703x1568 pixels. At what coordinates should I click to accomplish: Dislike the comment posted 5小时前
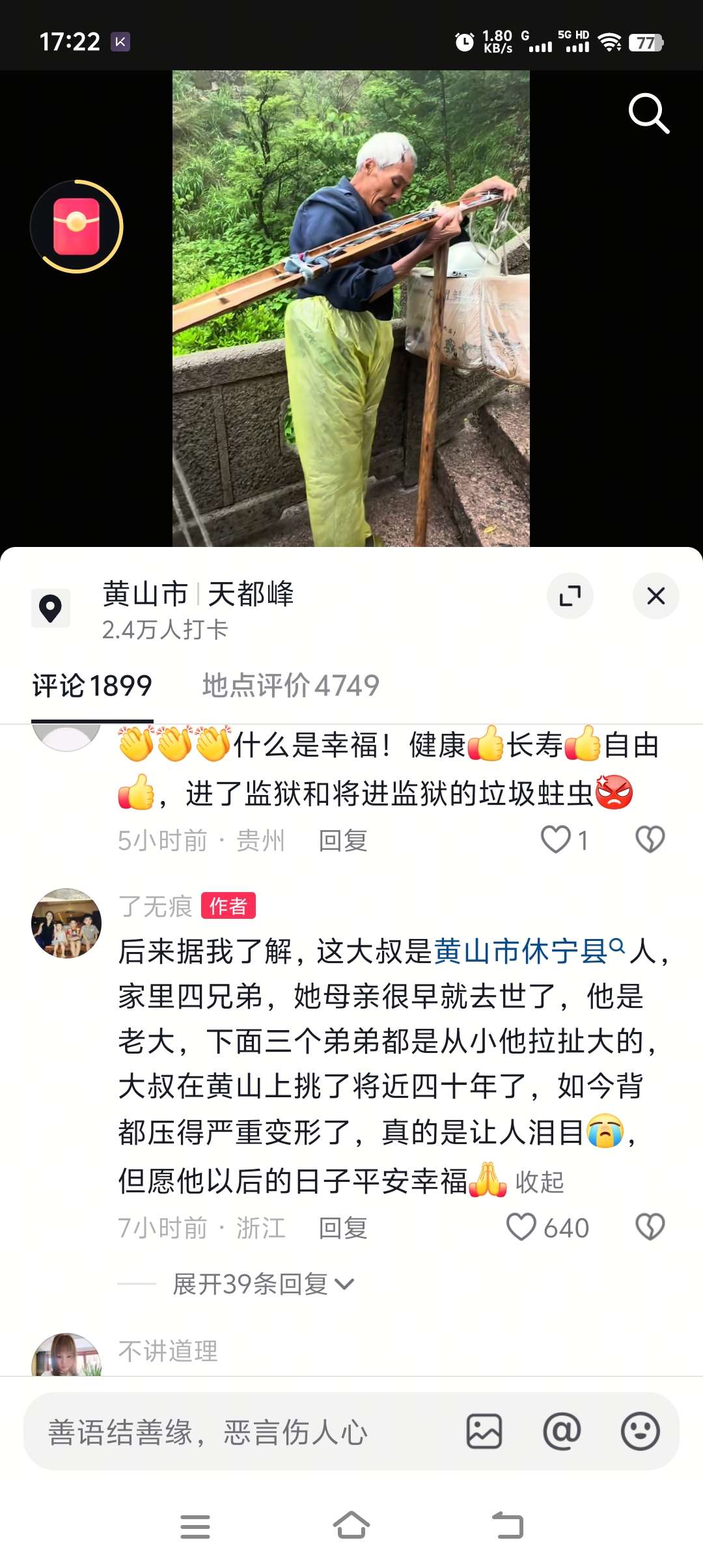coord(650,839)
